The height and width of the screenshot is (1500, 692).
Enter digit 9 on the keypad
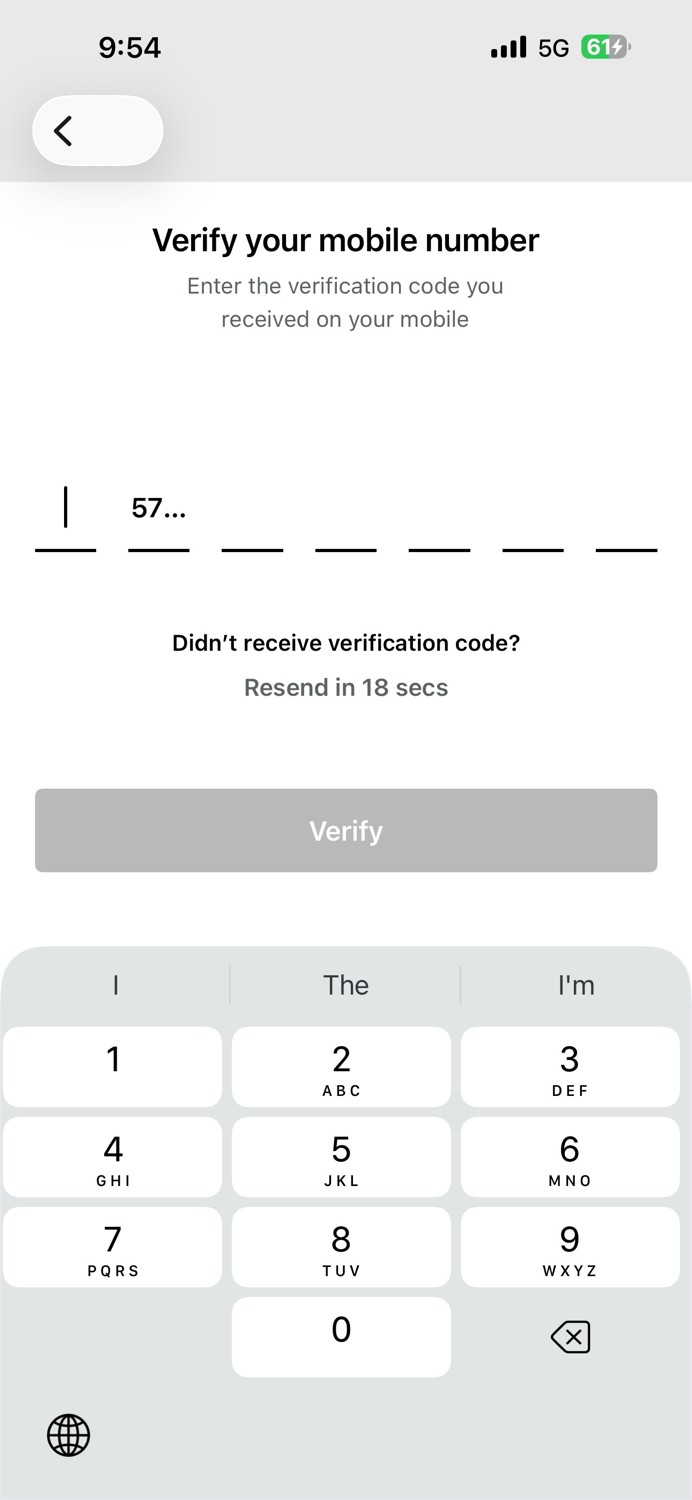click(x=570, y=1247)
